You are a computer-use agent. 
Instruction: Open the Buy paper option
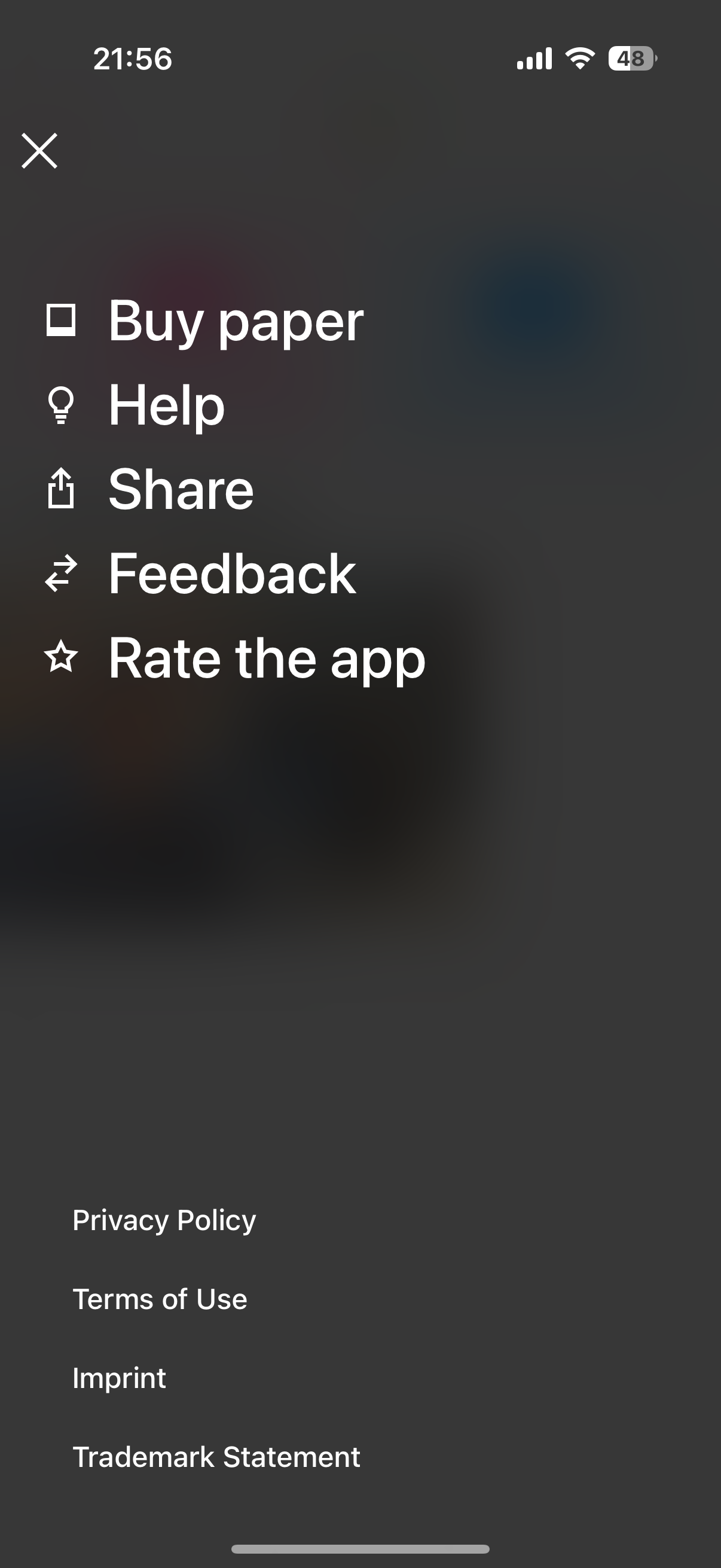point(235,321)
